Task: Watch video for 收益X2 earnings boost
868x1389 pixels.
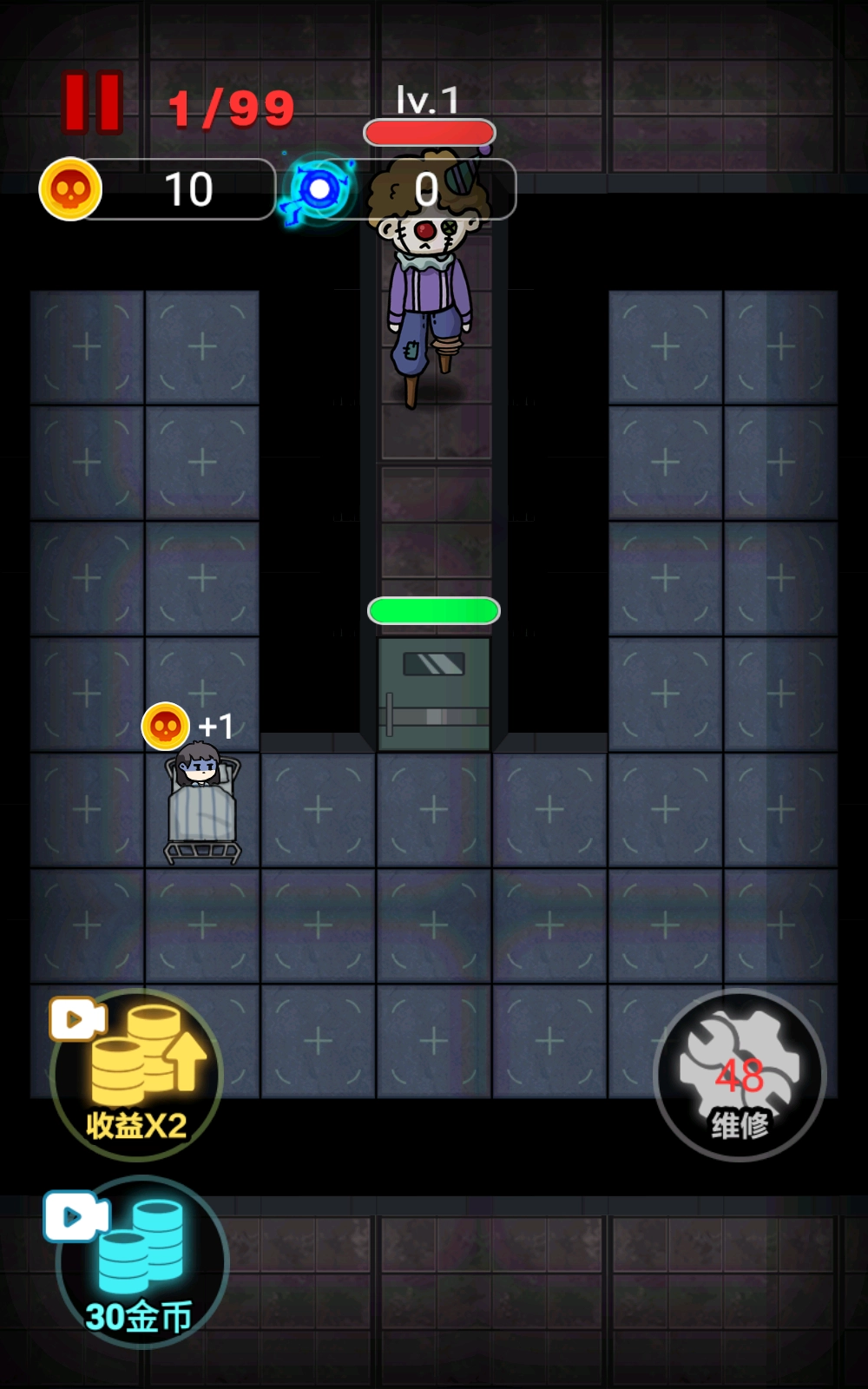Action: pyautogui.click(x=136, y=1076)
